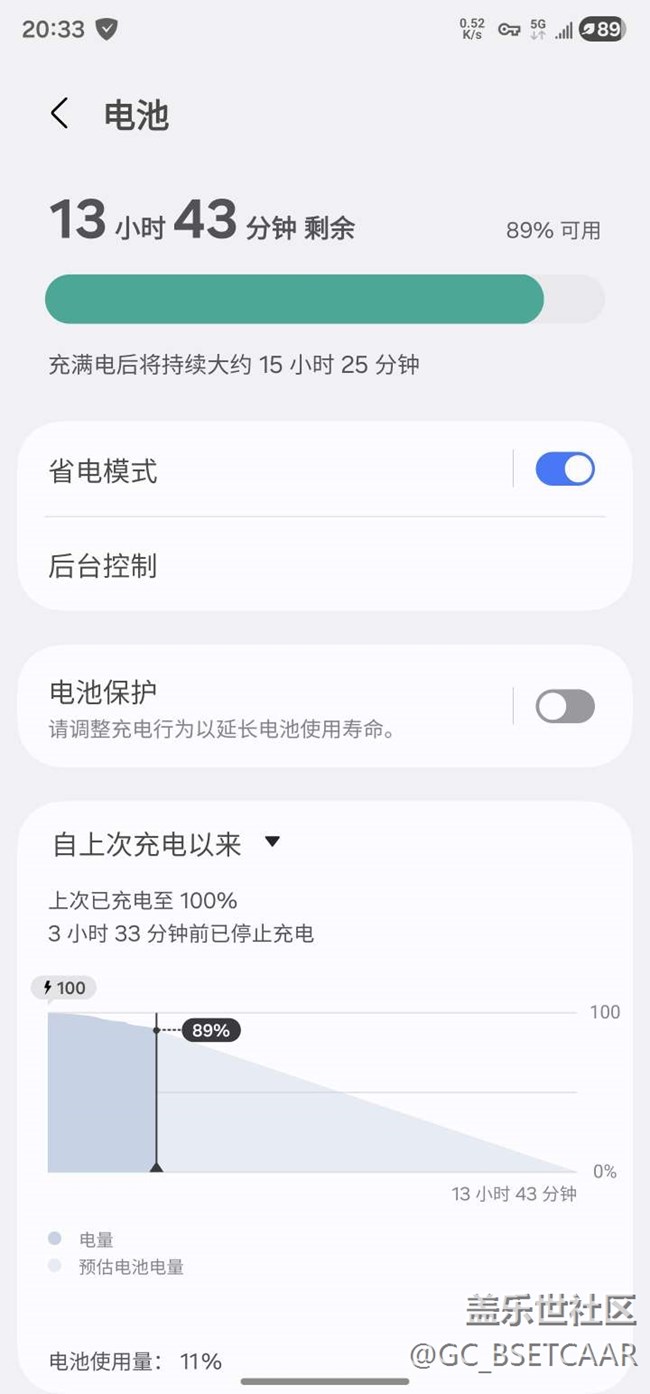
Task: Go back from the 电池 screen
Action: click(60, 114)
